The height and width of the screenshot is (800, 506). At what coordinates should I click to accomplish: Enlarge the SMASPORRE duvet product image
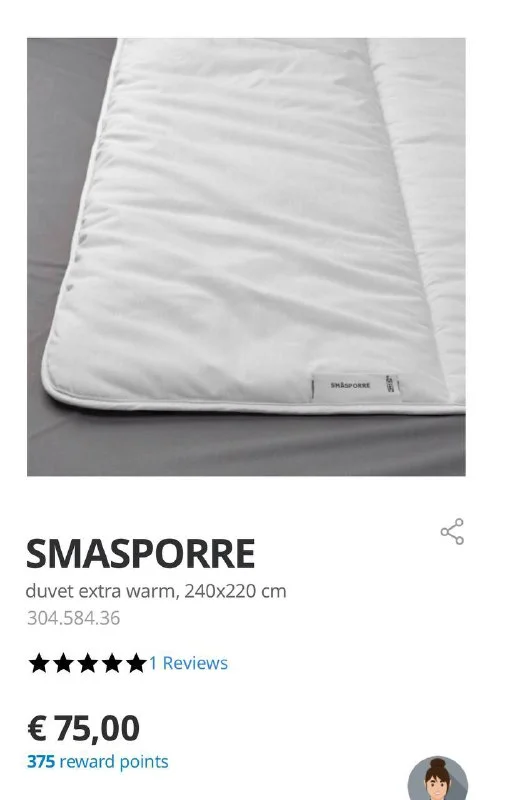(x=246, y=257)
